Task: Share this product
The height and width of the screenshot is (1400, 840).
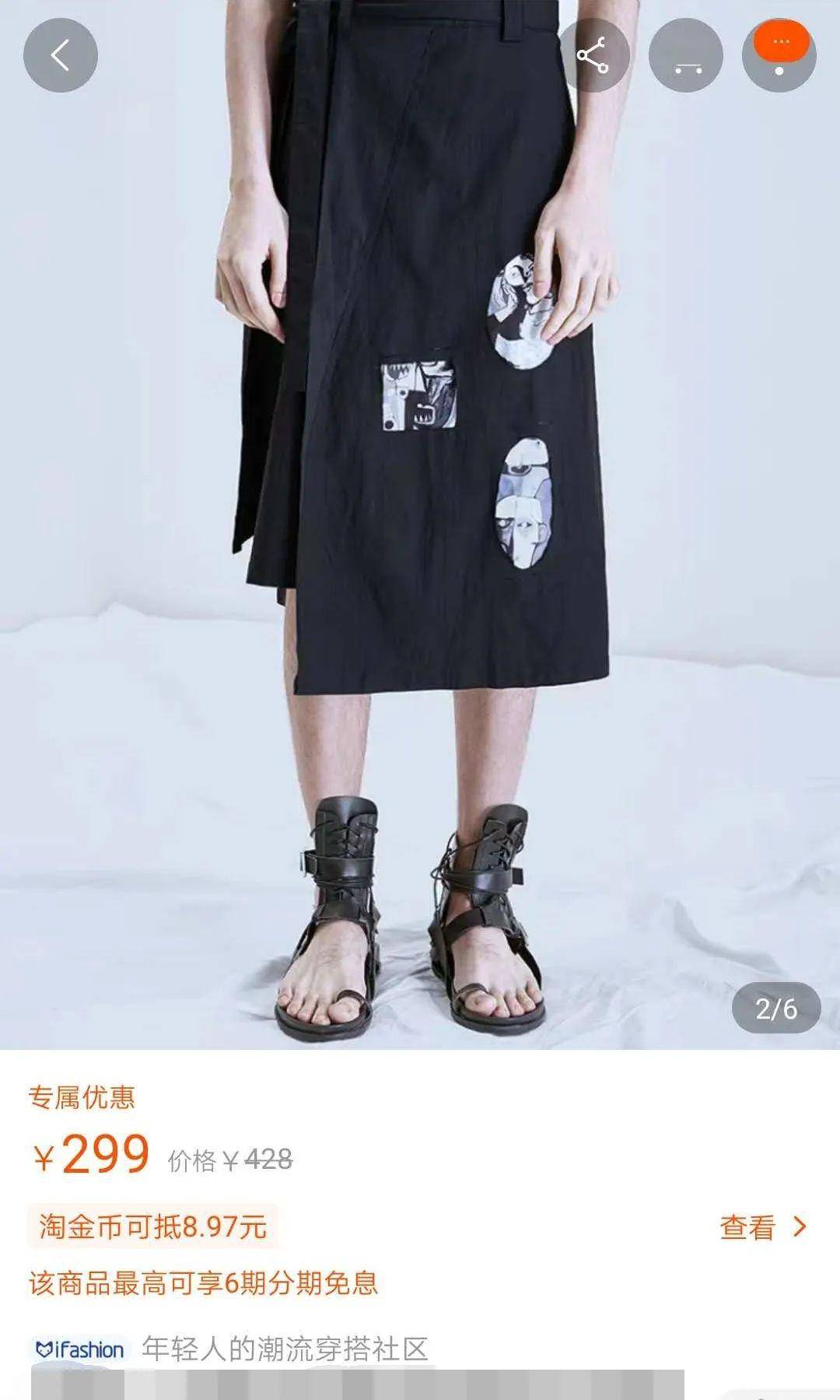Action: point(593,55)
